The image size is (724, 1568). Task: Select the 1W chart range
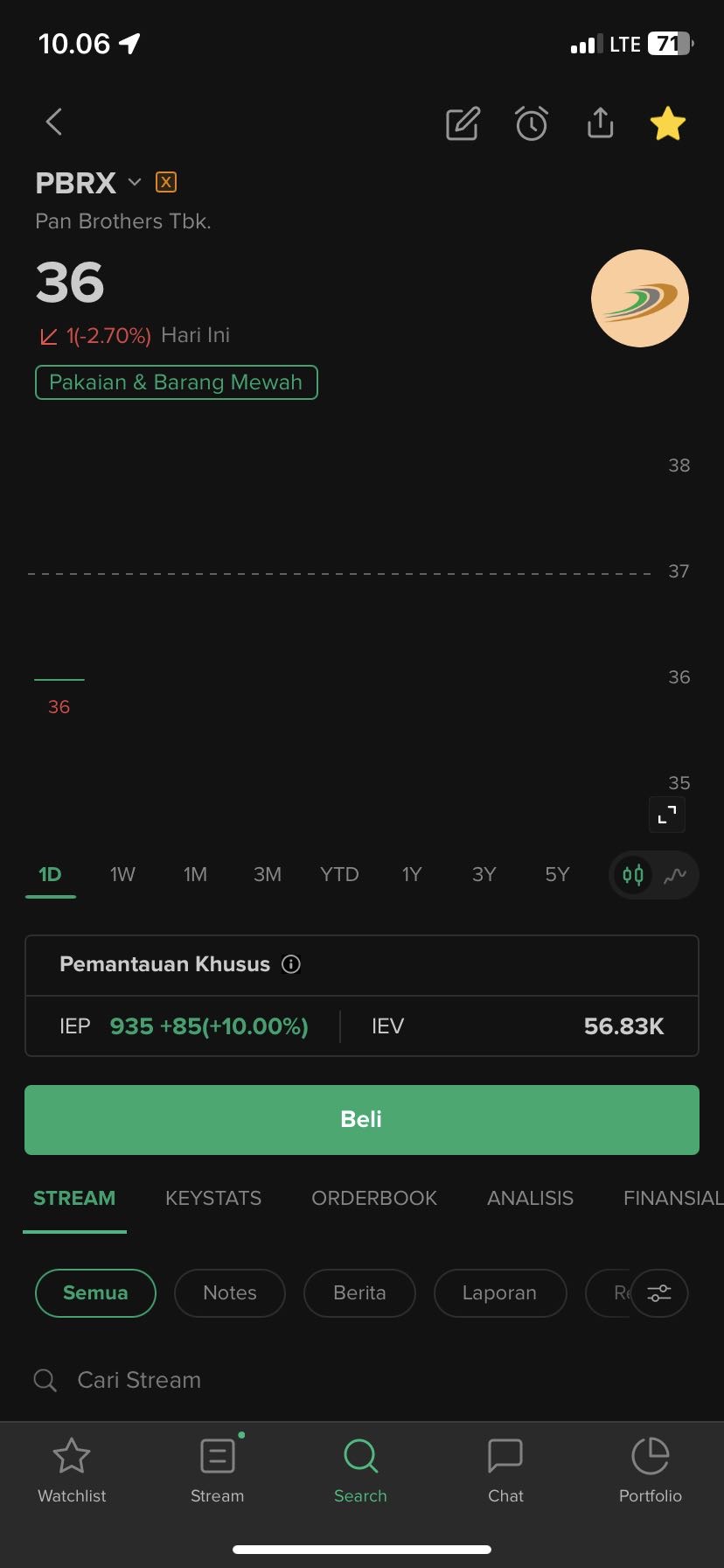(122, 874)
